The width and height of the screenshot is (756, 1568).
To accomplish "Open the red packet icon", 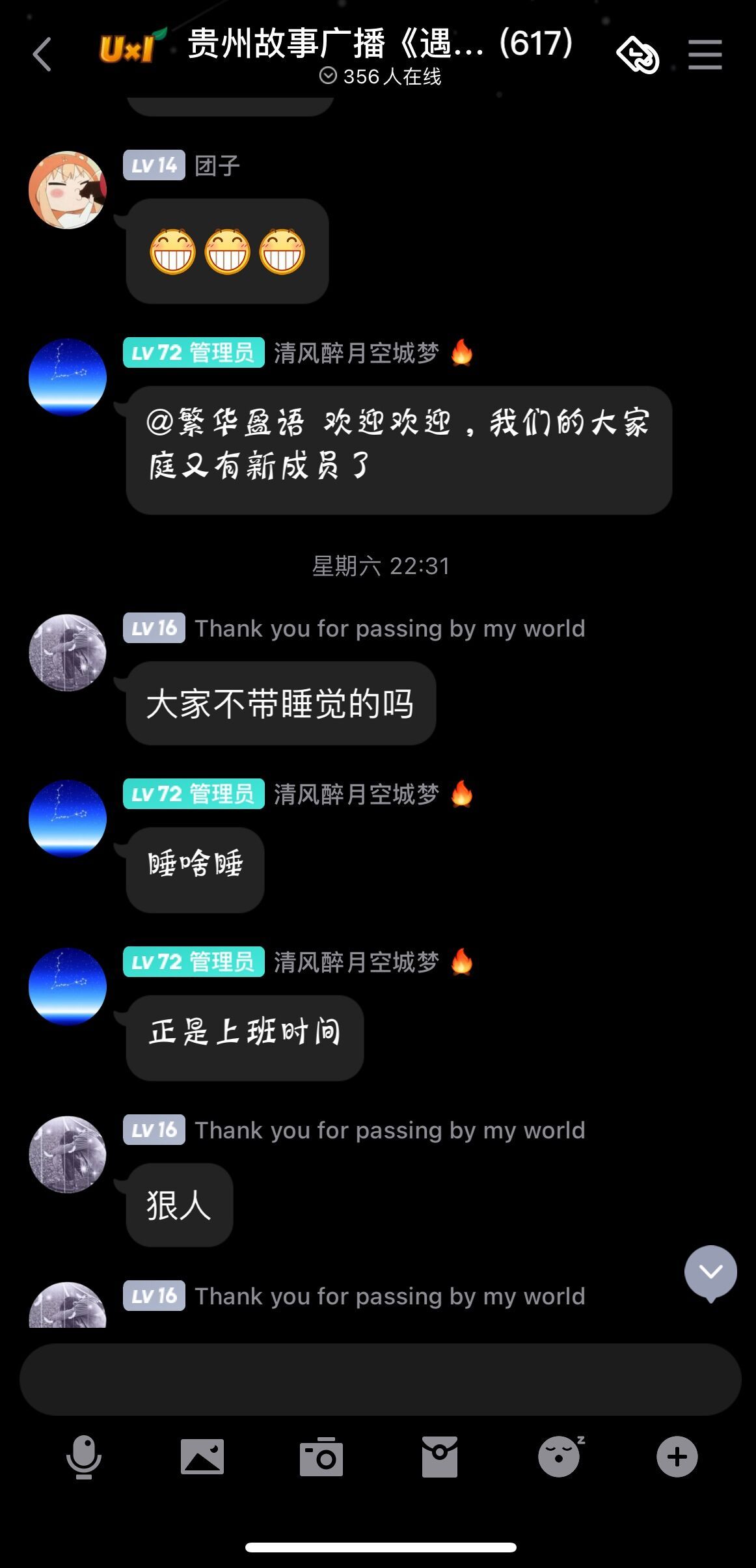I will coord(440,1457).
